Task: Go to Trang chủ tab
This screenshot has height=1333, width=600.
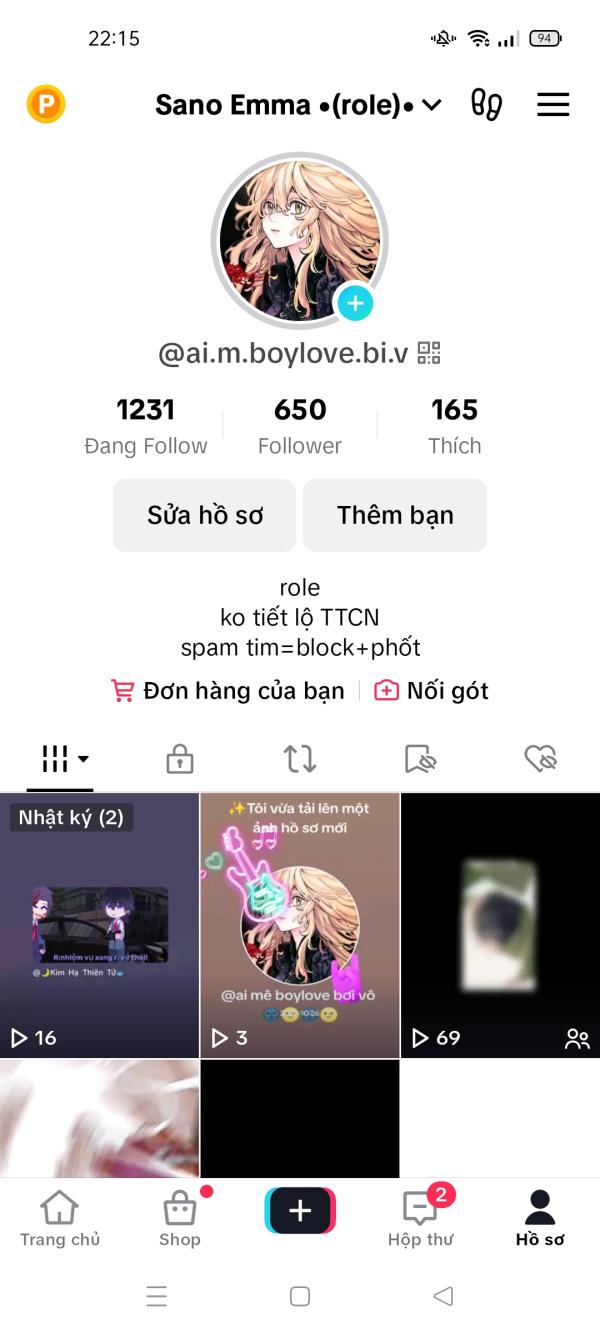Action: [x=60, y=1218]
